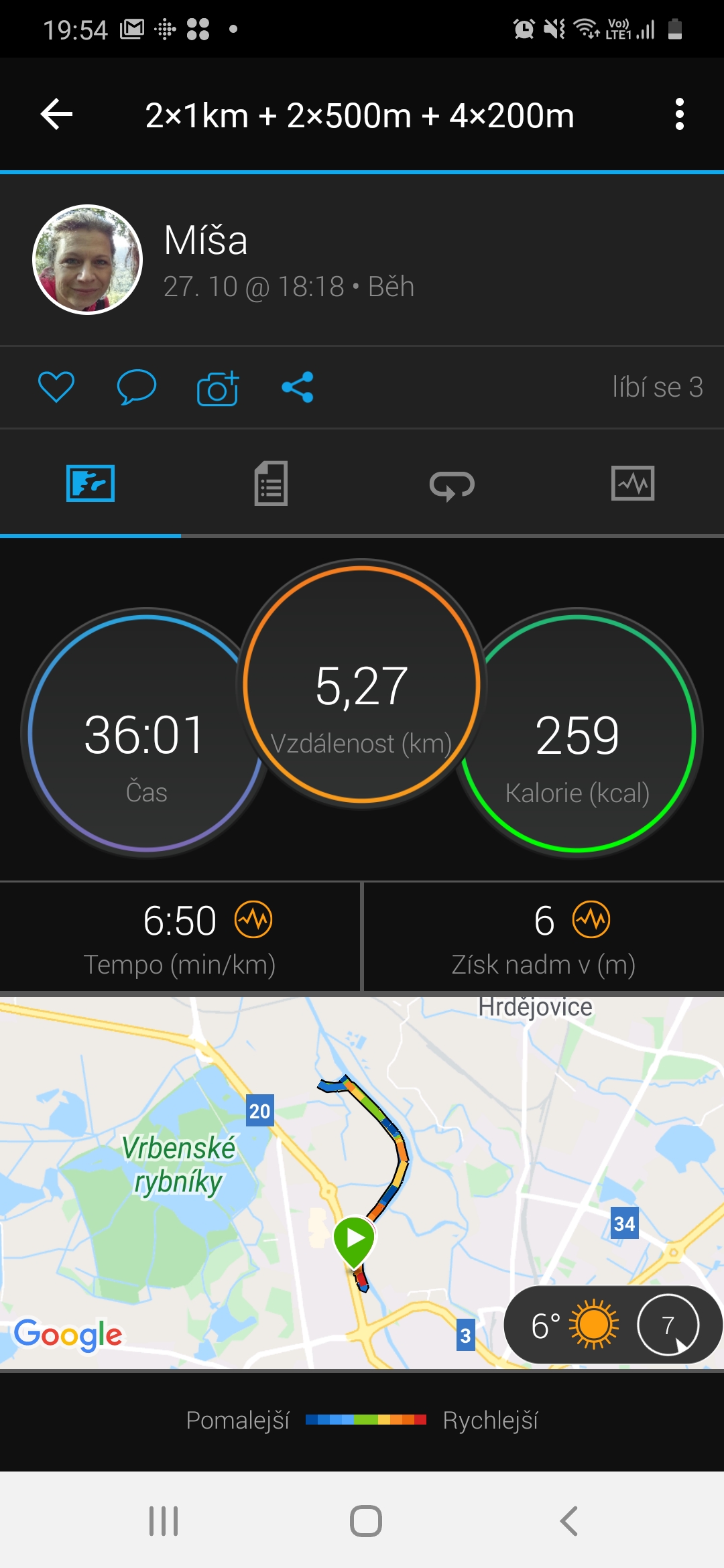This screenshot has height=1568, width=724.
Task: Open the three-dot overflow menu
Action: (x=679, y=115)
